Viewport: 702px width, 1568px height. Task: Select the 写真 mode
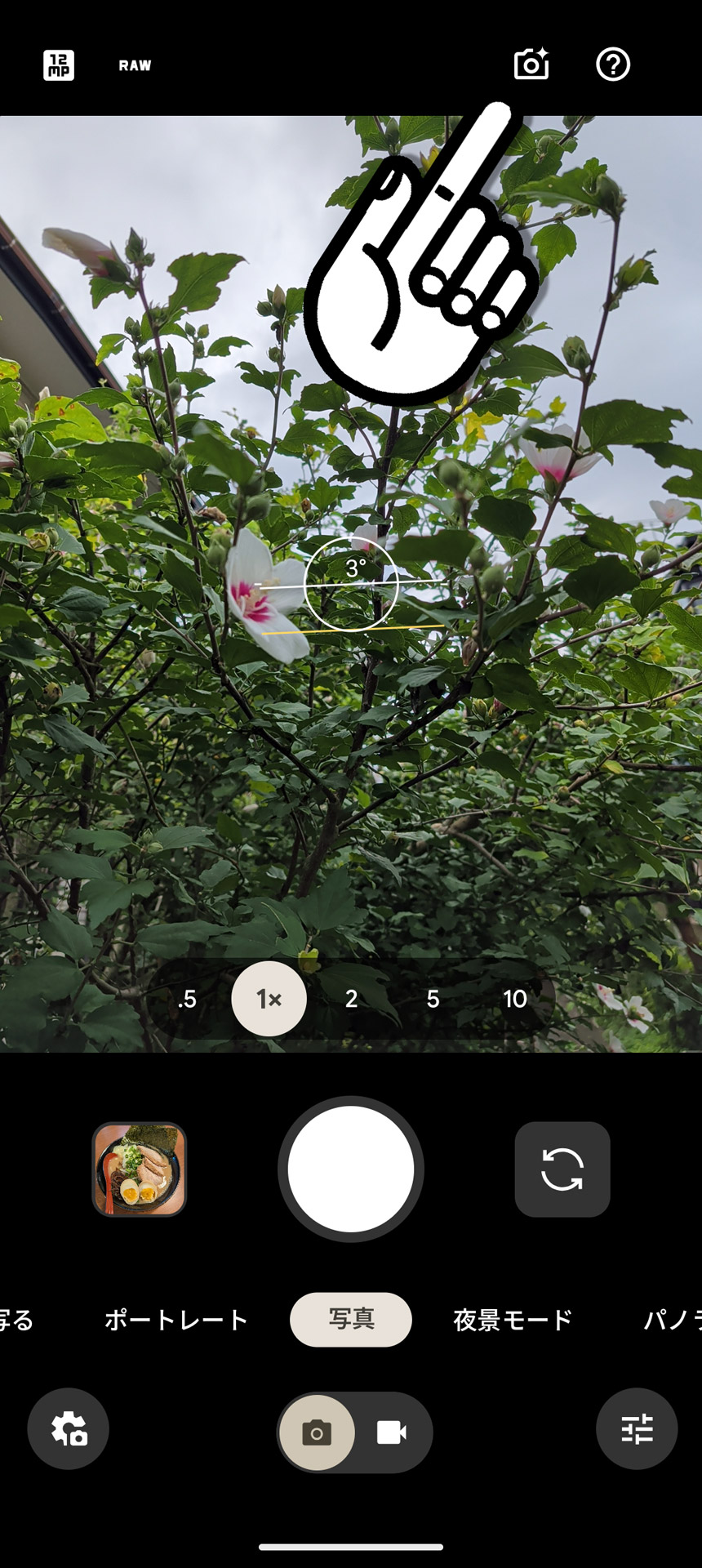351,1320
